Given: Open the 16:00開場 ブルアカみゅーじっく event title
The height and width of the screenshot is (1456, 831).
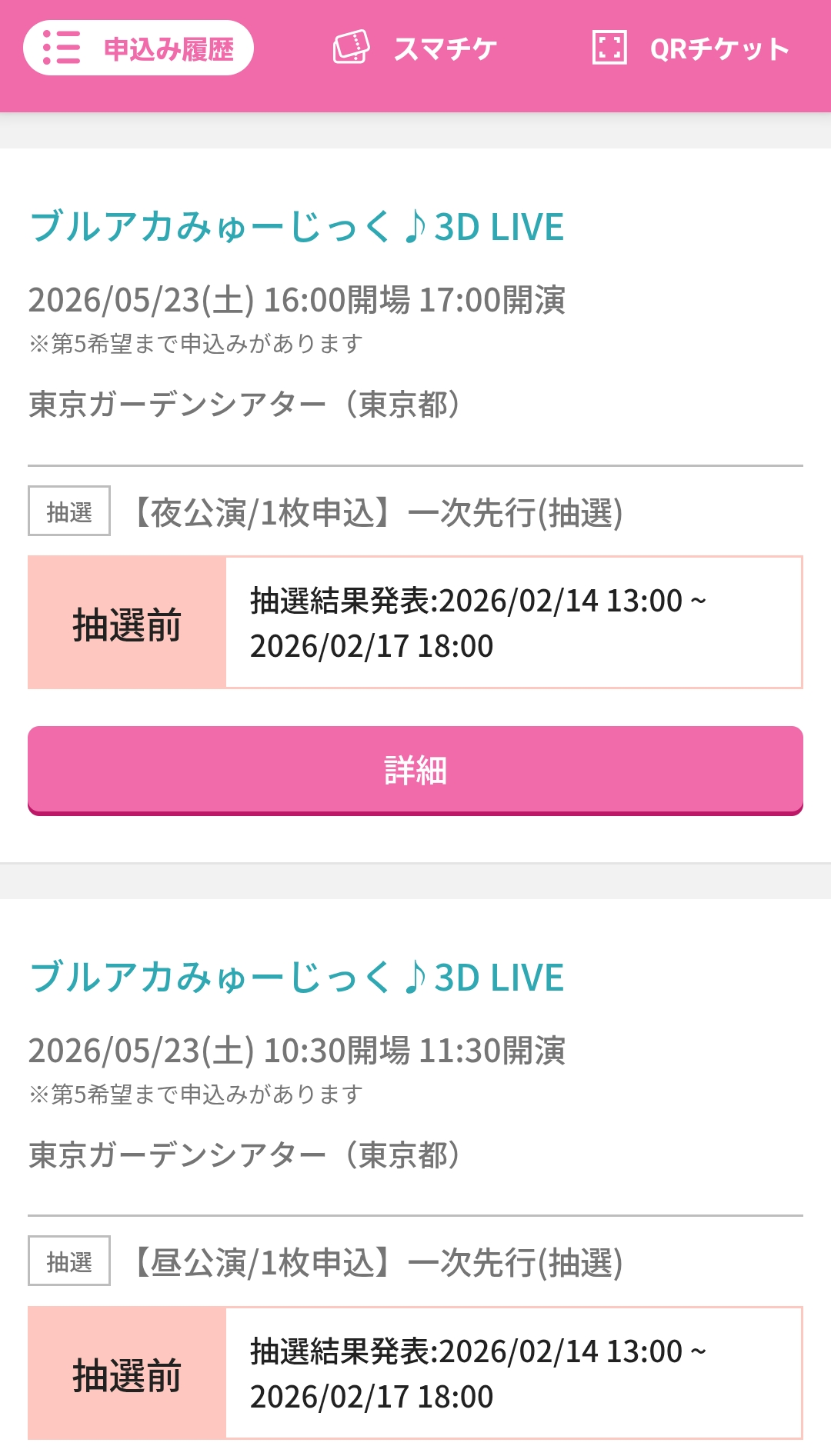Looking at the screenshot, I should click(x=297, y=227).
